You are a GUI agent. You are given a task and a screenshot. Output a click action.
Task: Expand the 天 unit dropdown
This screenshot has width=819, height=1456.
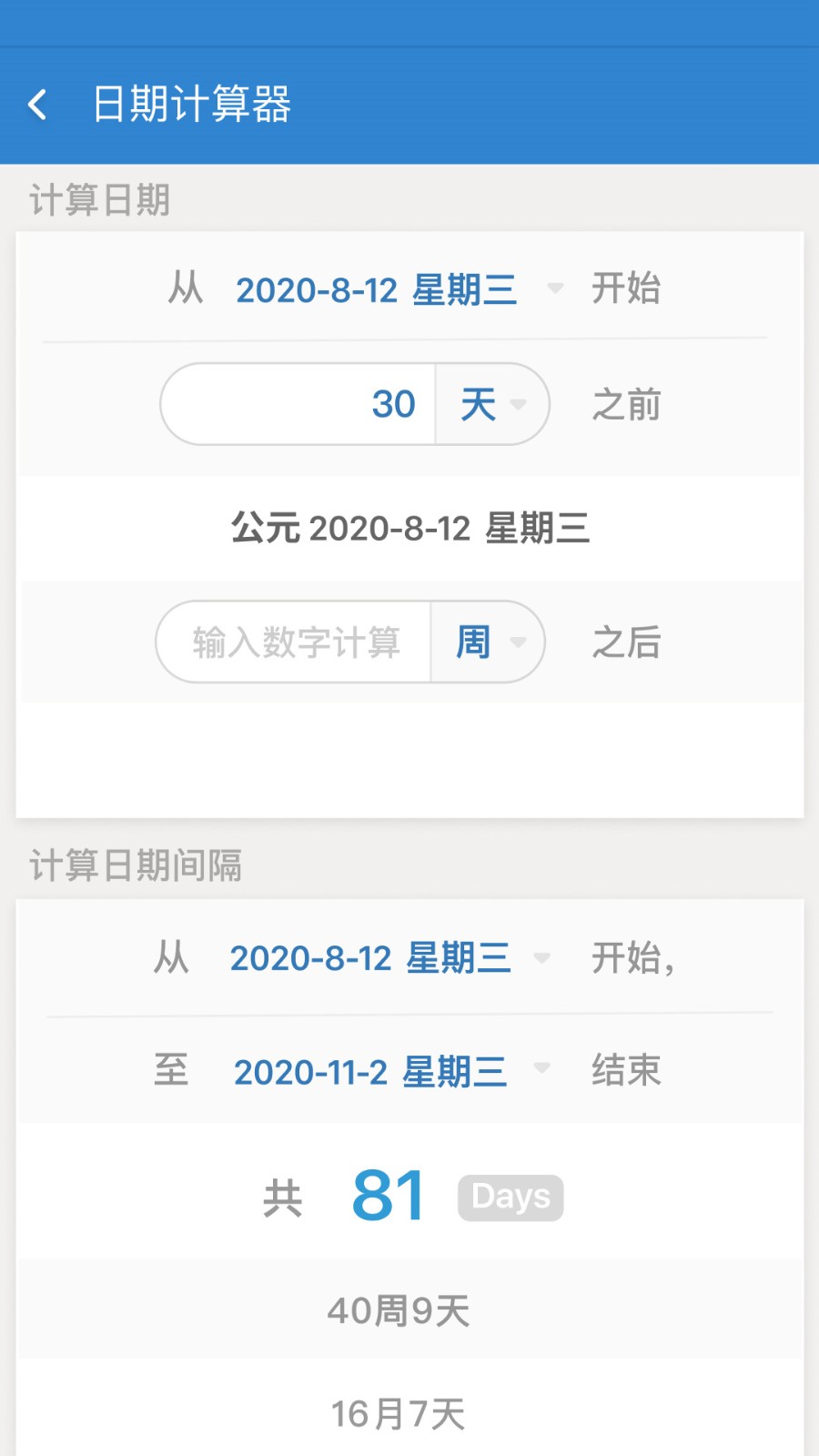(x=491, y=404)
